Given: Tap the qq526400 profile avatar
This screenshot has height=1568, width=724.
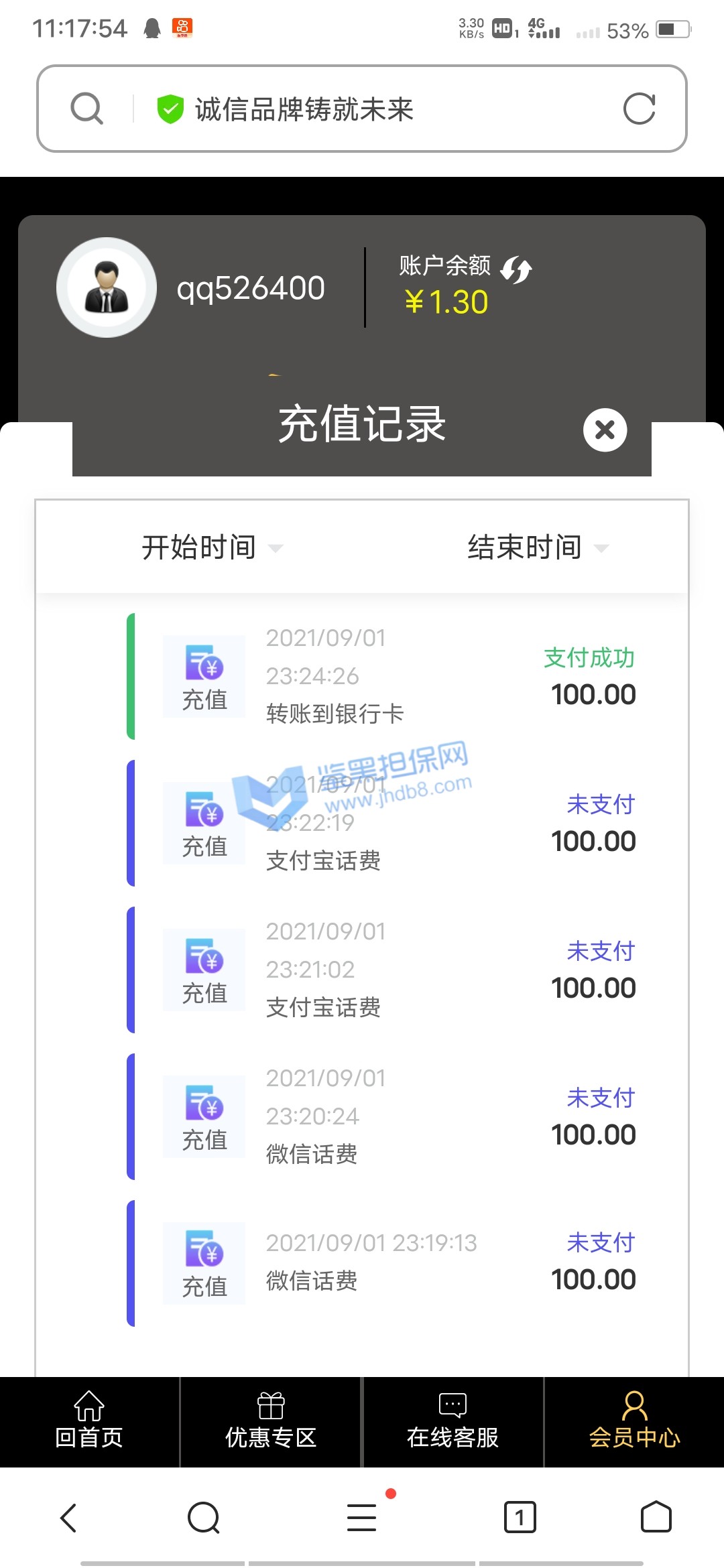Looking at the screenshot, I should click(x=107, y=287).
